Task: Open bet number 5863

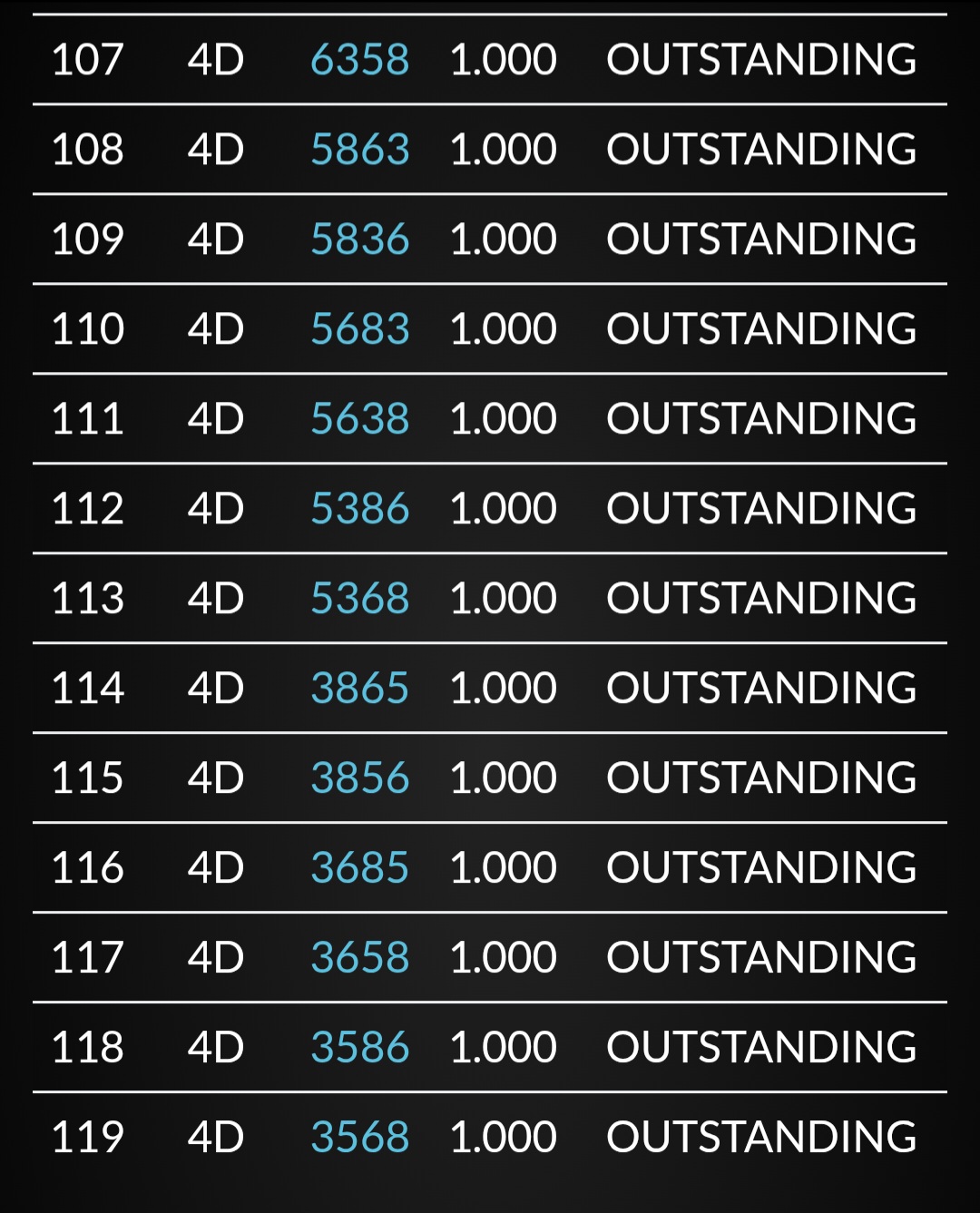Action: pyautogui.click(x=360, y=150)
